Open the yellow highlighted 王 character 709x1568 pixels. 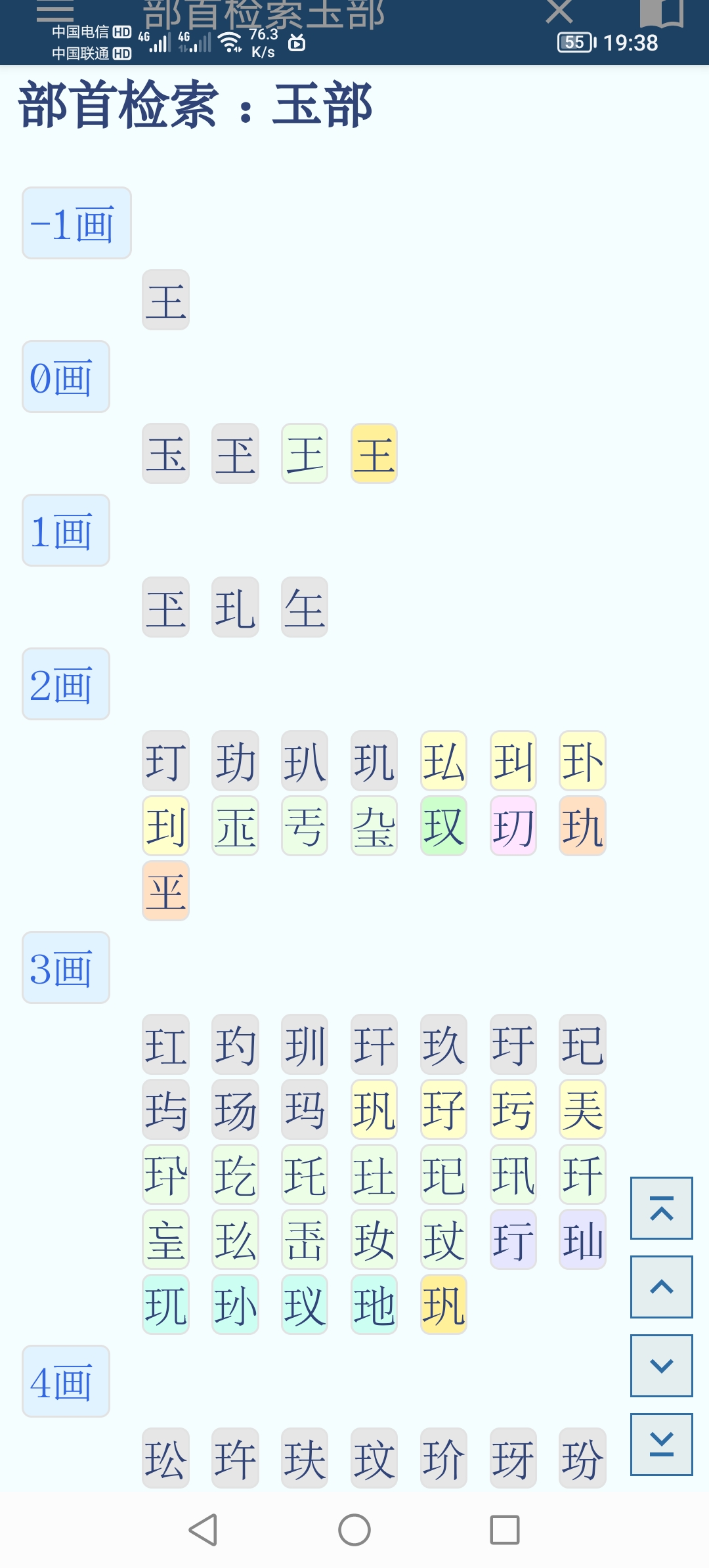click(x=374, y=454)
